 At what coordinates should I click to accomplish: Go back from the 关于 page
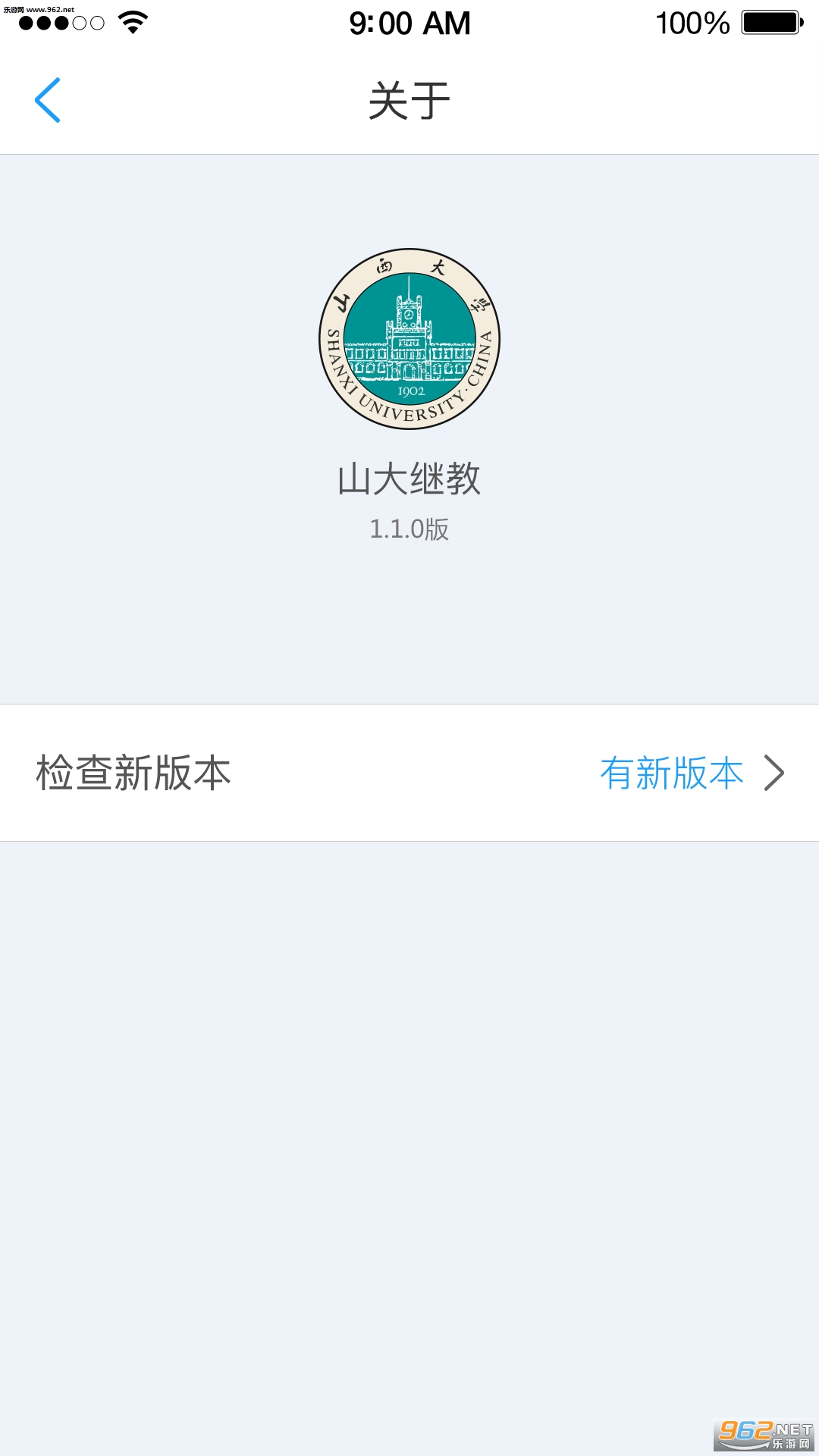(47, 100)
